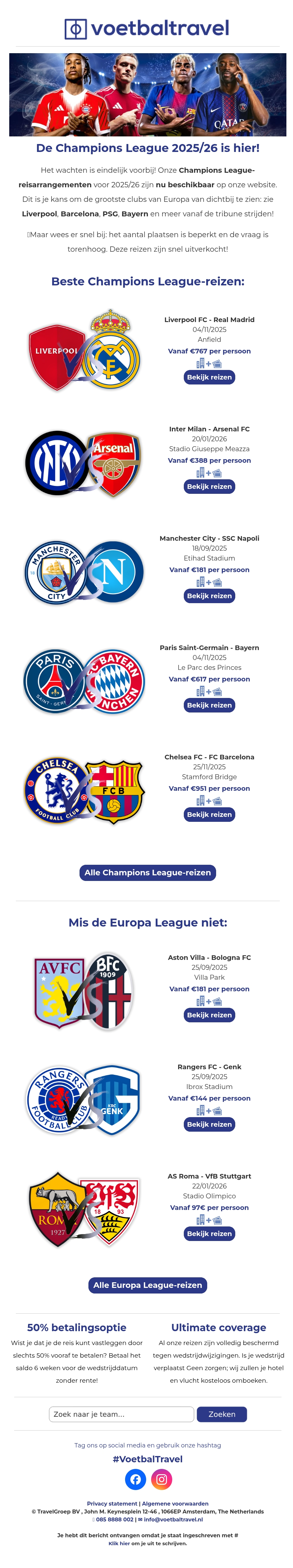Tap the Zoeken button
Image resolution: width=293 pixels, height=1568 pixels.
pos(221,1414)
